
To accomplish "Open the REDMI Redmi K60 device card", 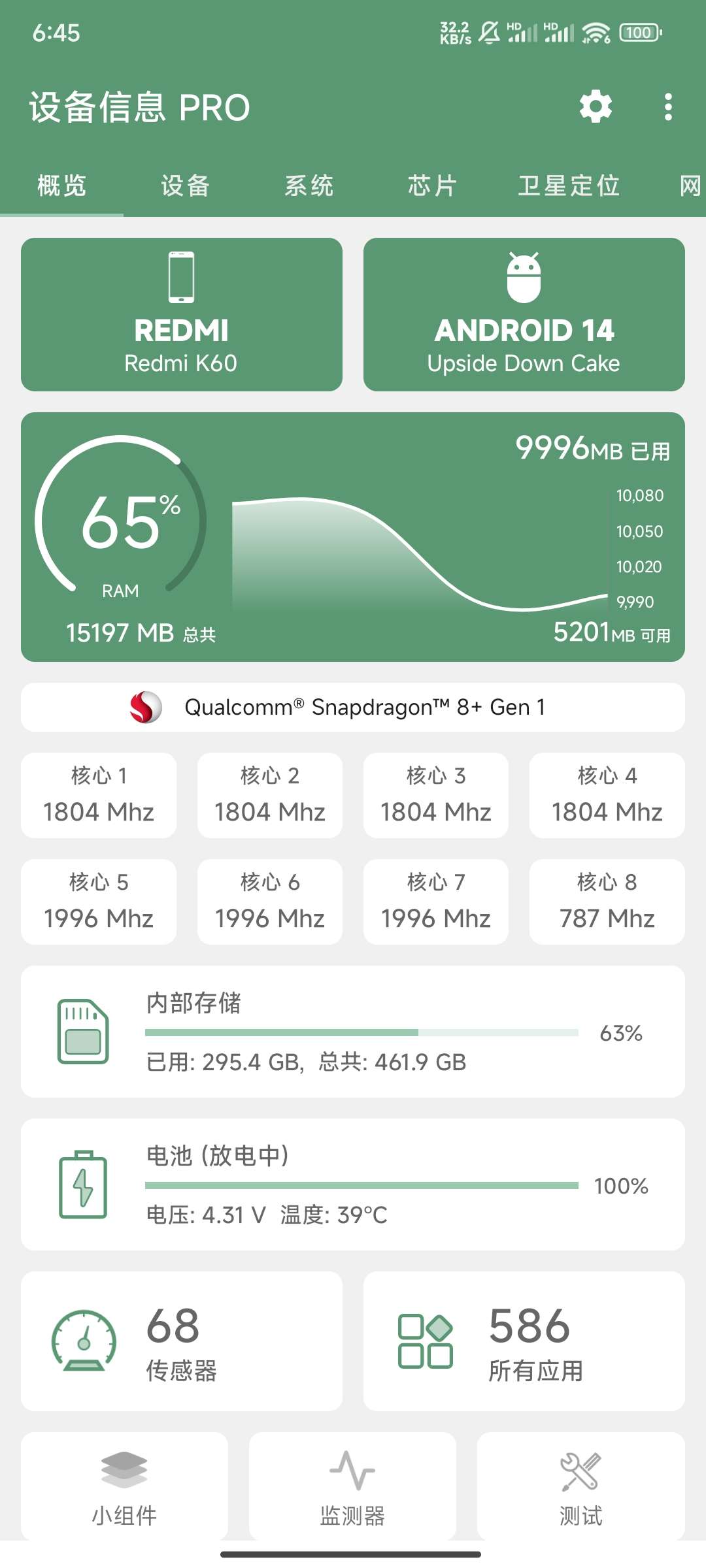I will [182, 314].
